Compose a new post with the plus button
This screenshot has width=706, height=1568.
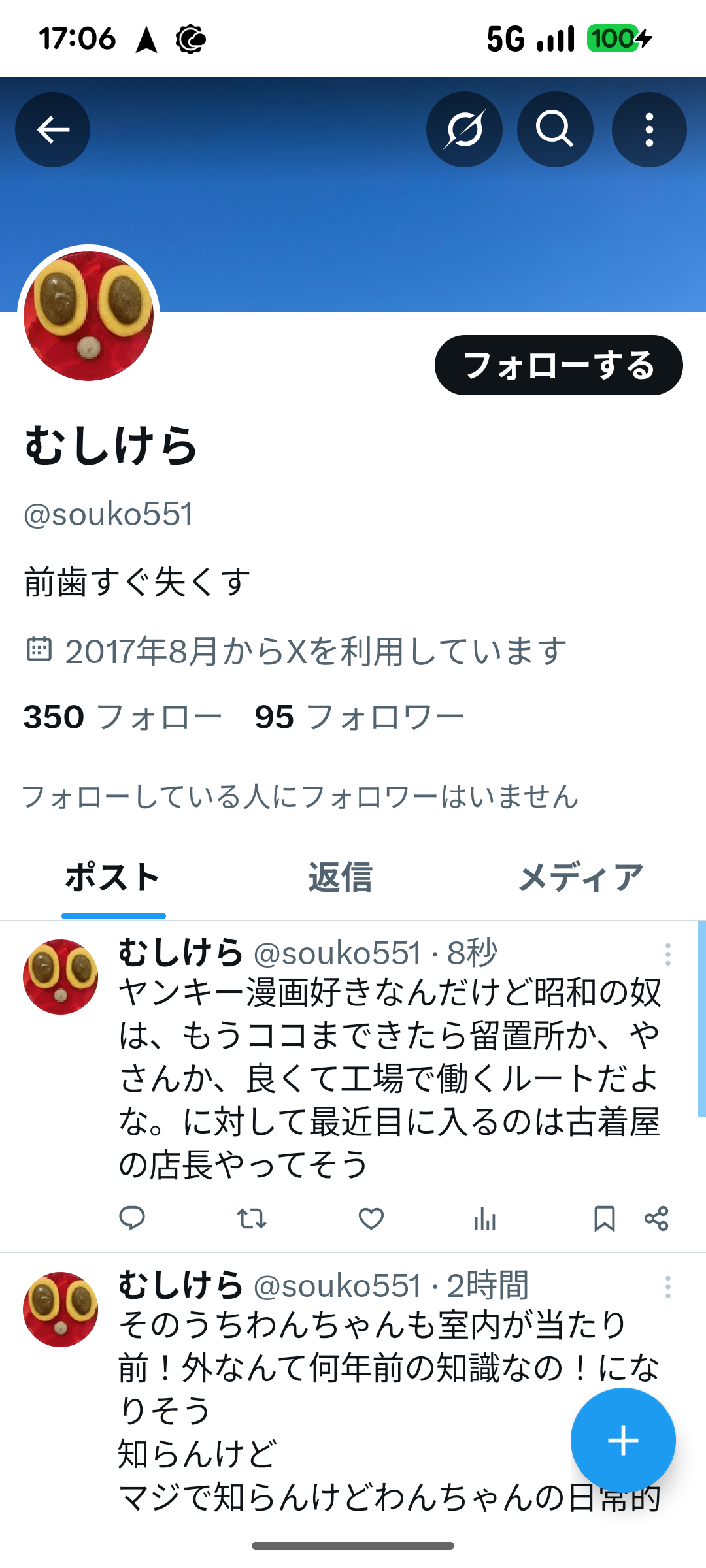coord(623,1441)
